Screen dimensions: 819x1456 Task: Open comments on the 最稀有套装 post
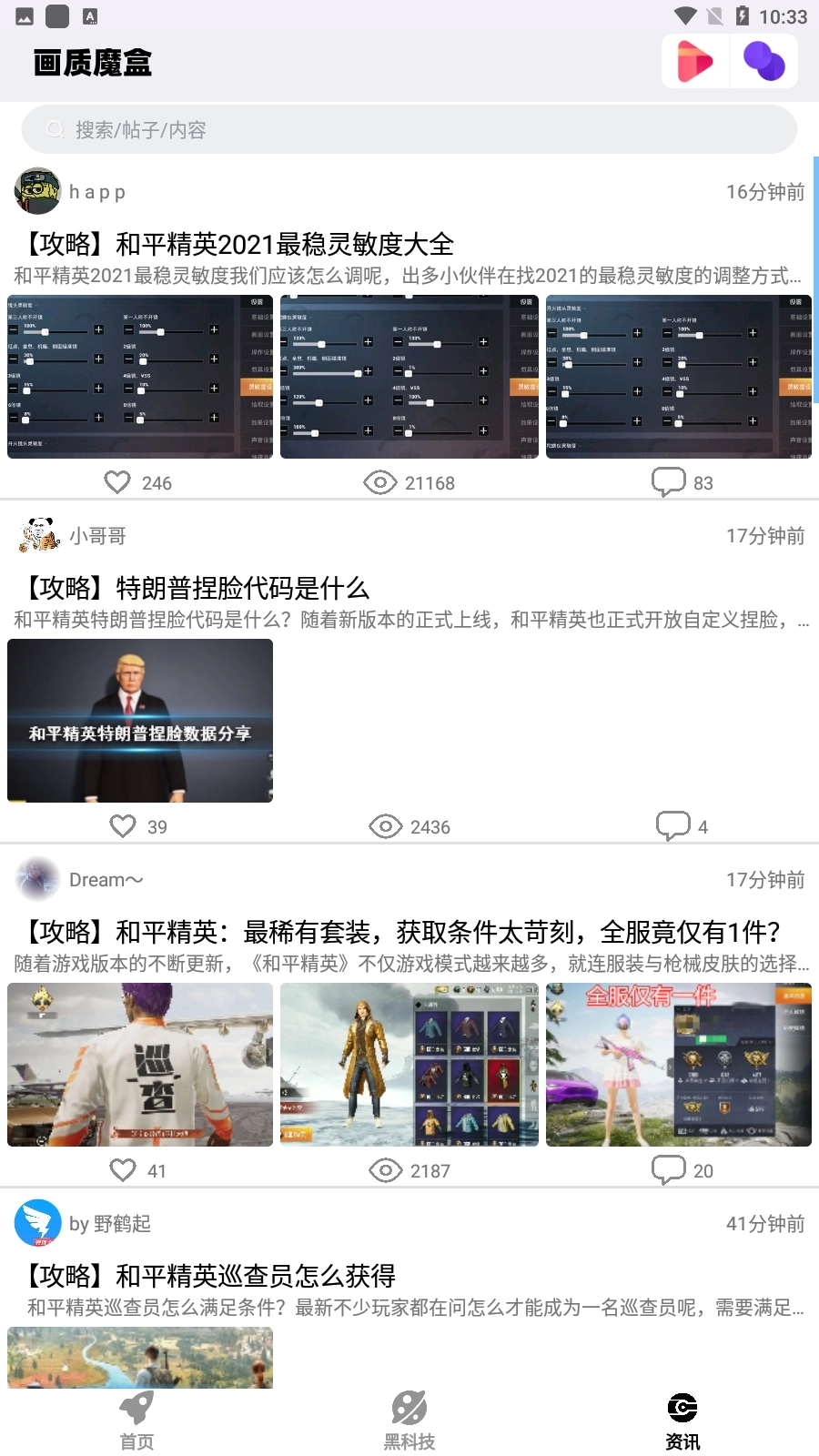669,1169
